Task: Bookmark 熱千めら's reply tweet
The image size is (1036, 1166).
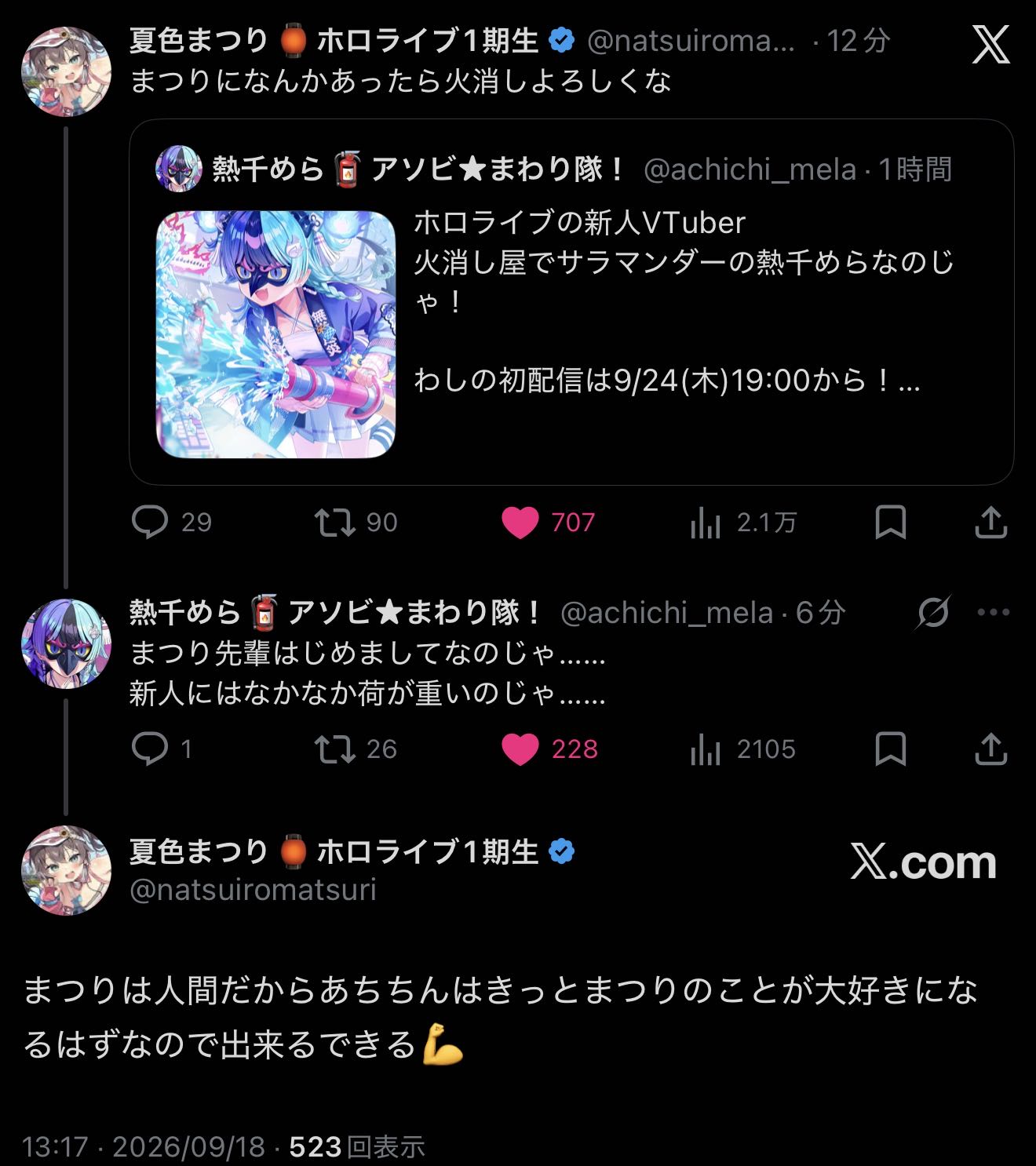Action: [890, 749]
